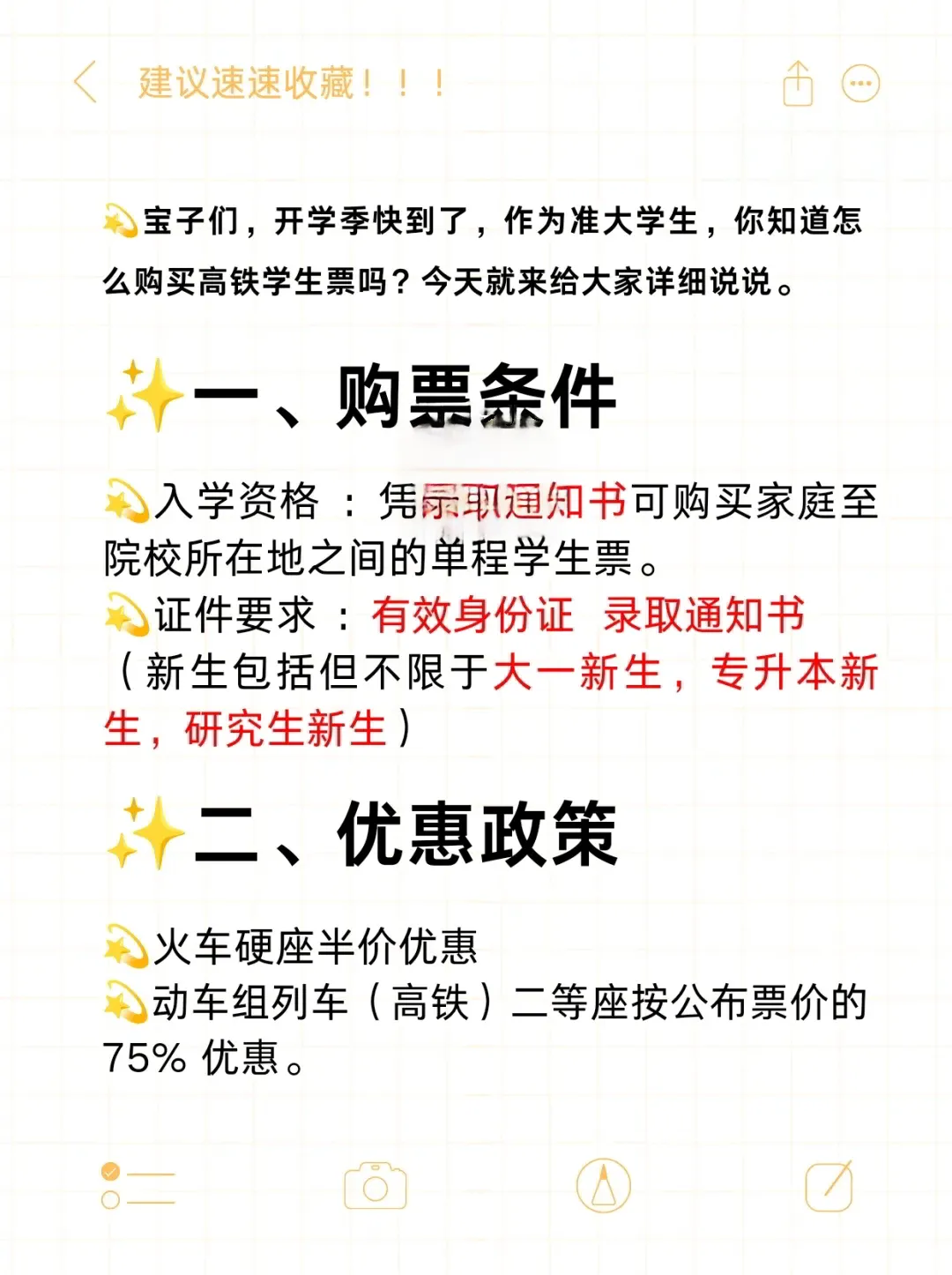Toggle the checked circle in checklist icon
Viewport: 952px width, 1275px height.
click(109, 1173)
